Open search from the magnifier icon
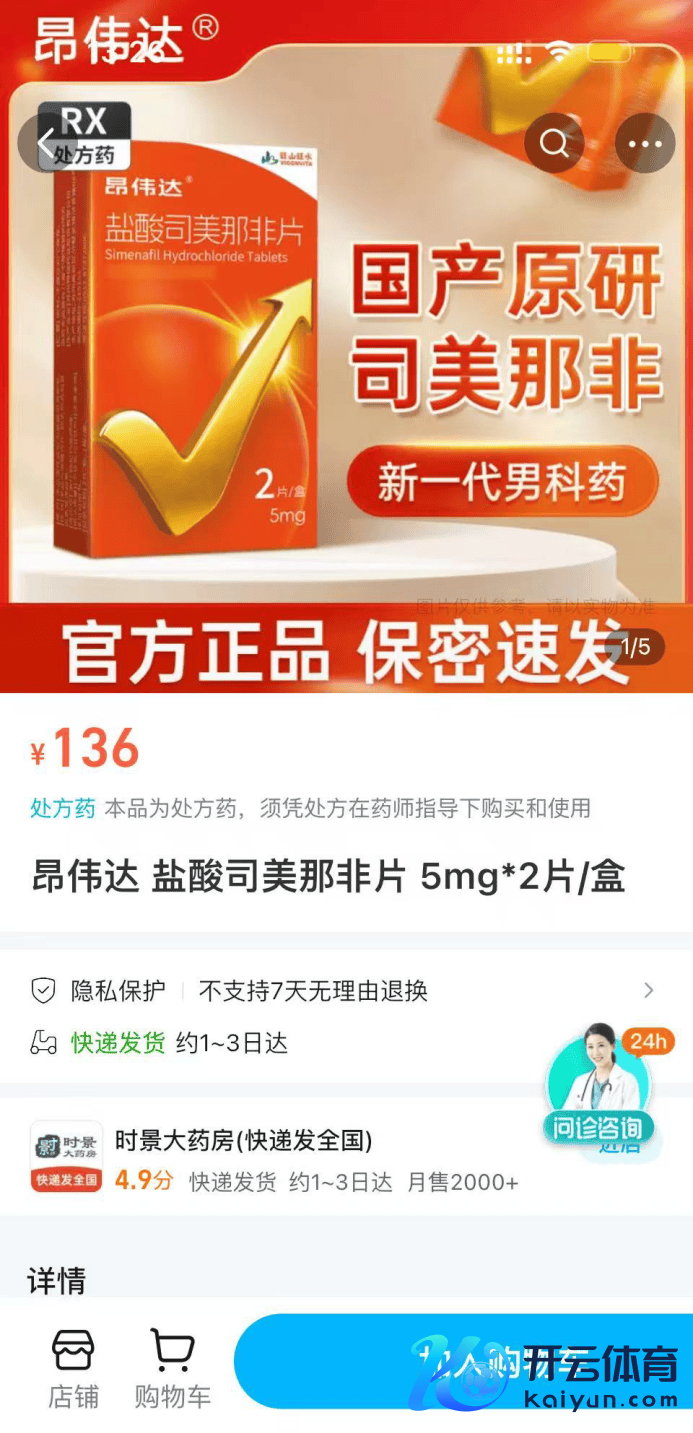Screen dimensions: 693x1433 click(554, 143)
